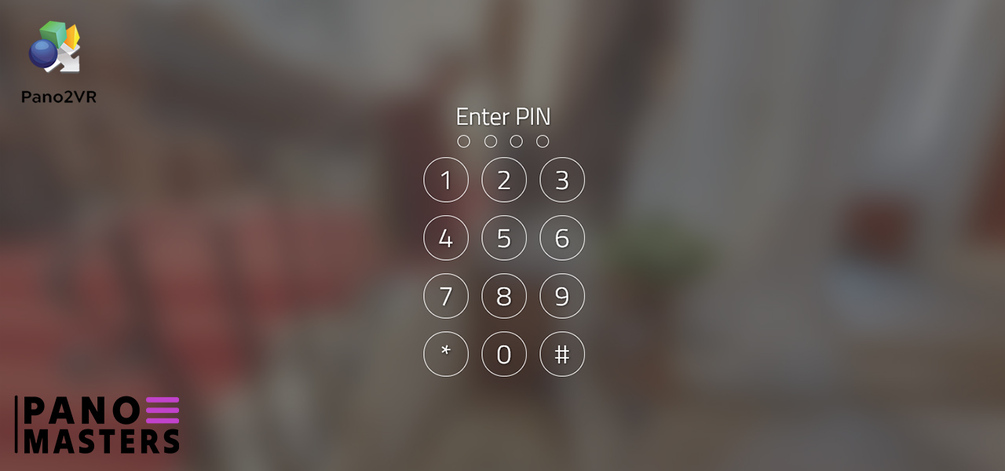Select the number 3 key

(x=562, y=180)
